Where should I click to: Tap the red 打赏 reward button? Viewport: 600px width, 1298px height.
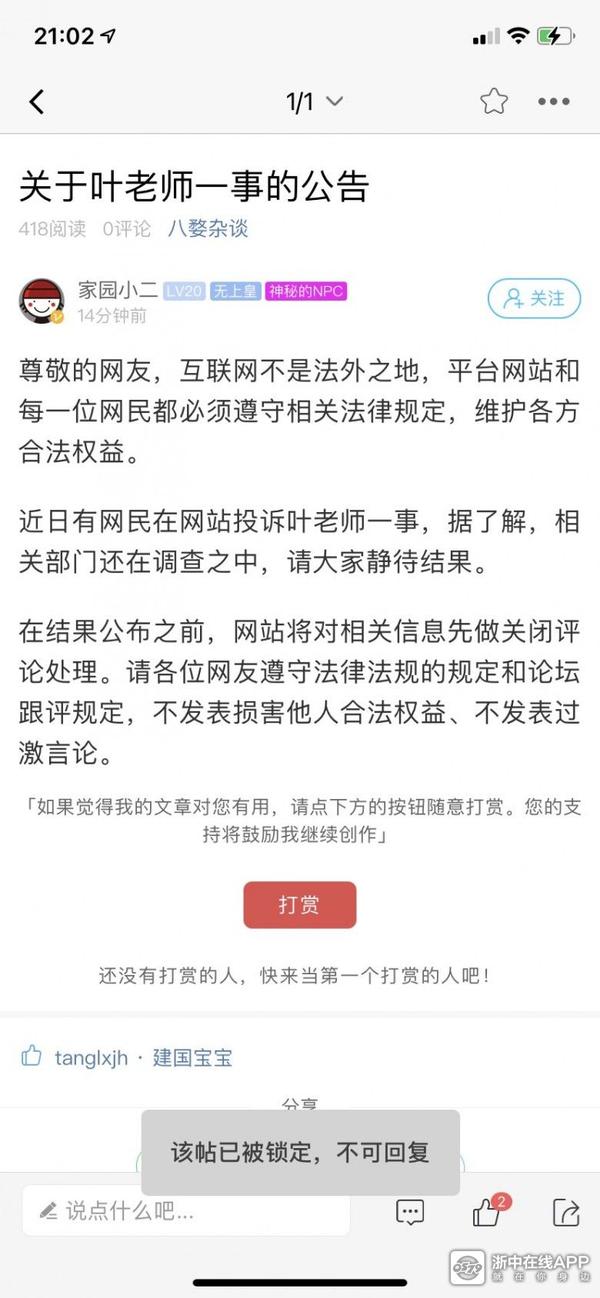pos(300,905)
